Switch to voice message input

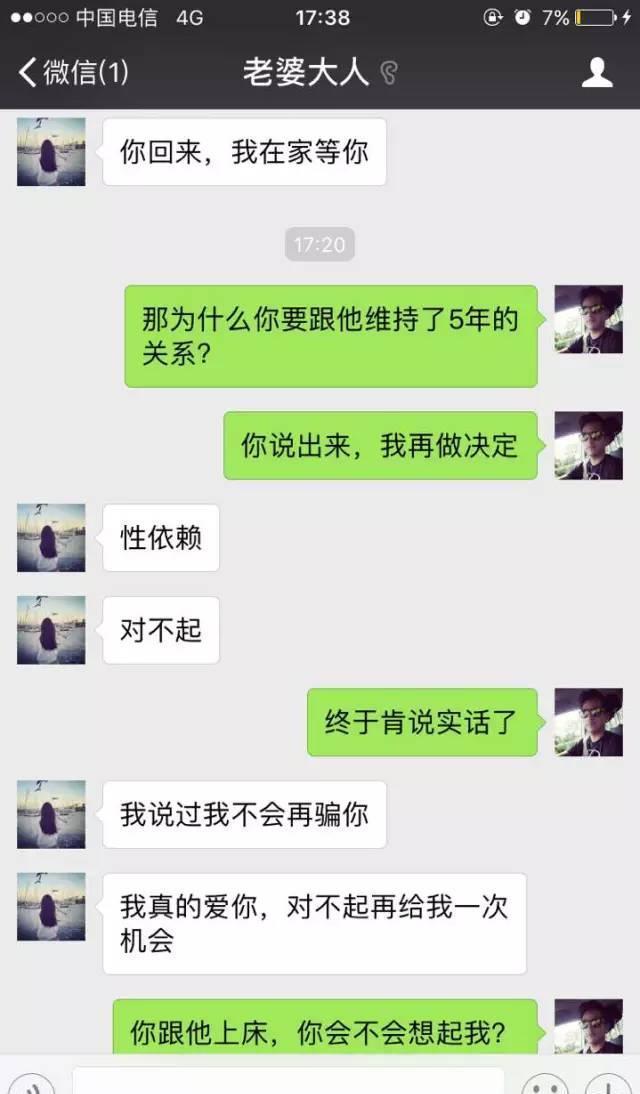point(35,1085)
